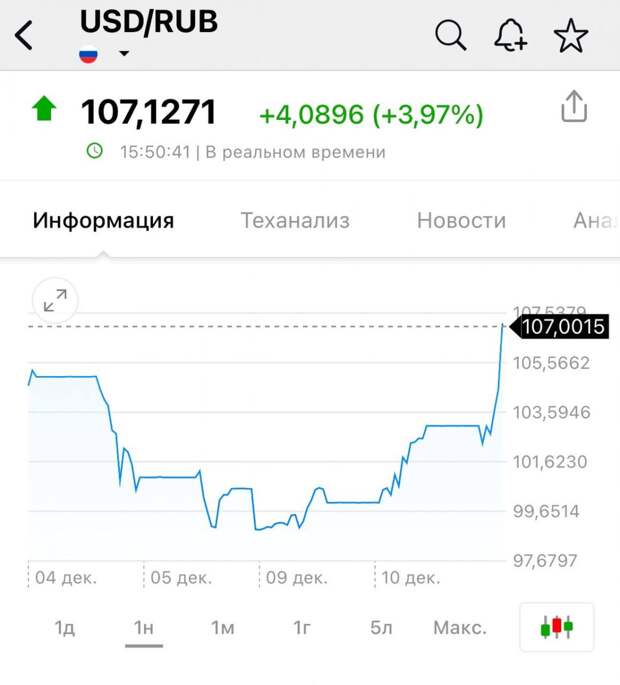Show the 1м chart range
Image resolution: width=620 pixels, height=685 pixels.
pyautogui.click(x=222, y=628)
